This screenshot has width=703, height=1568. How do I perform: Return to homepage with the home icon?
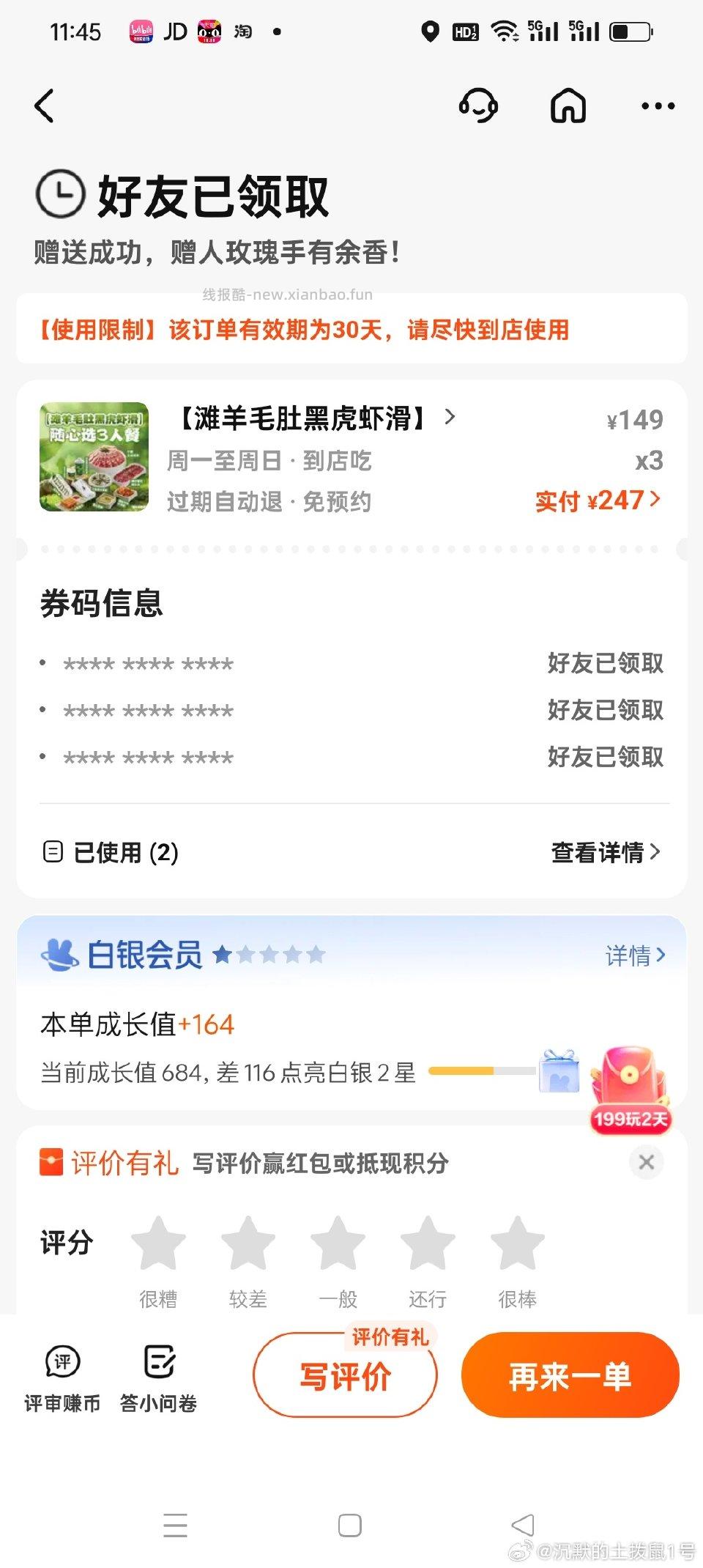pyautogui.click(x=568, y=106)
